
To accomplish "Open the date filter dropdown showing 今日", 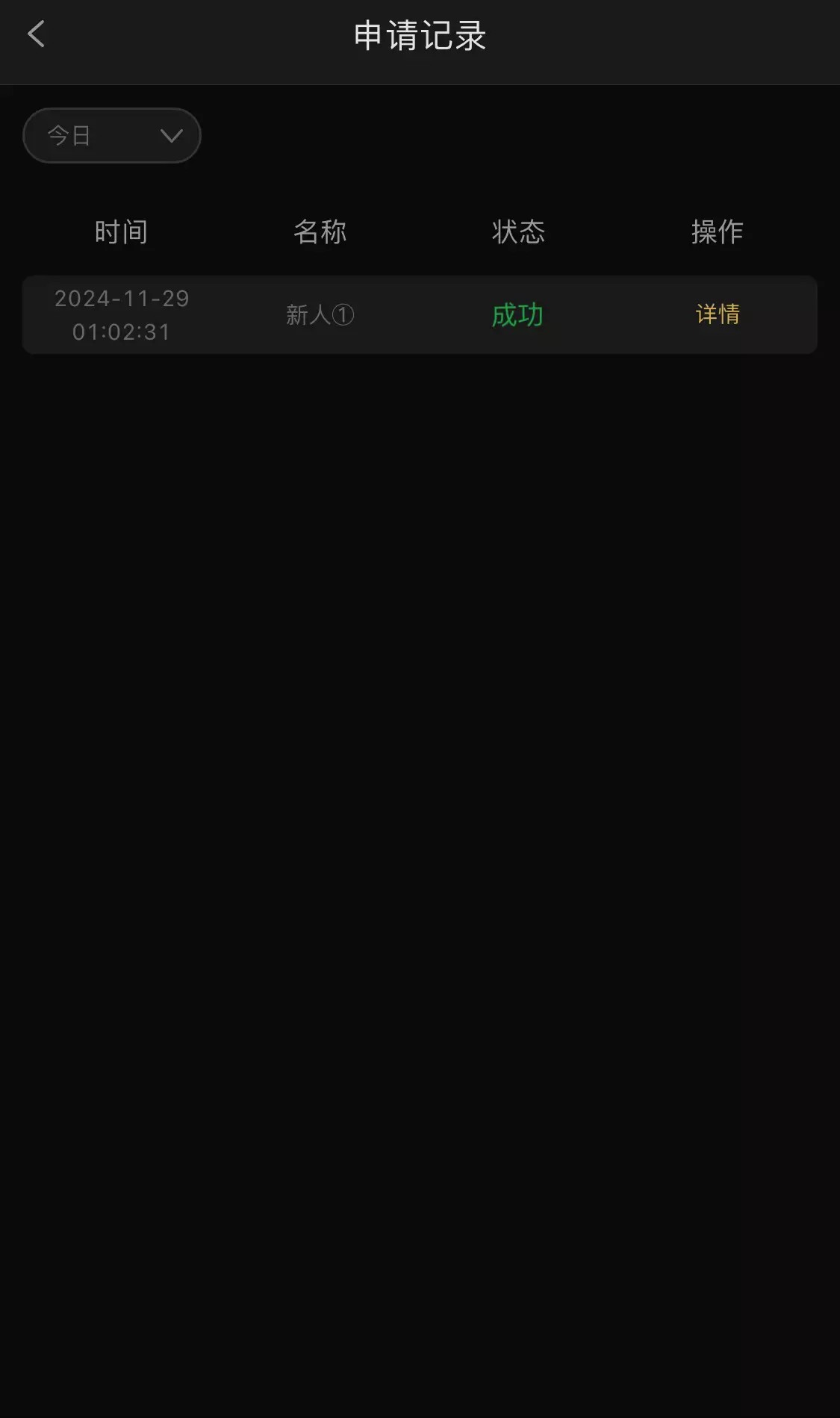I will point(112,135).
